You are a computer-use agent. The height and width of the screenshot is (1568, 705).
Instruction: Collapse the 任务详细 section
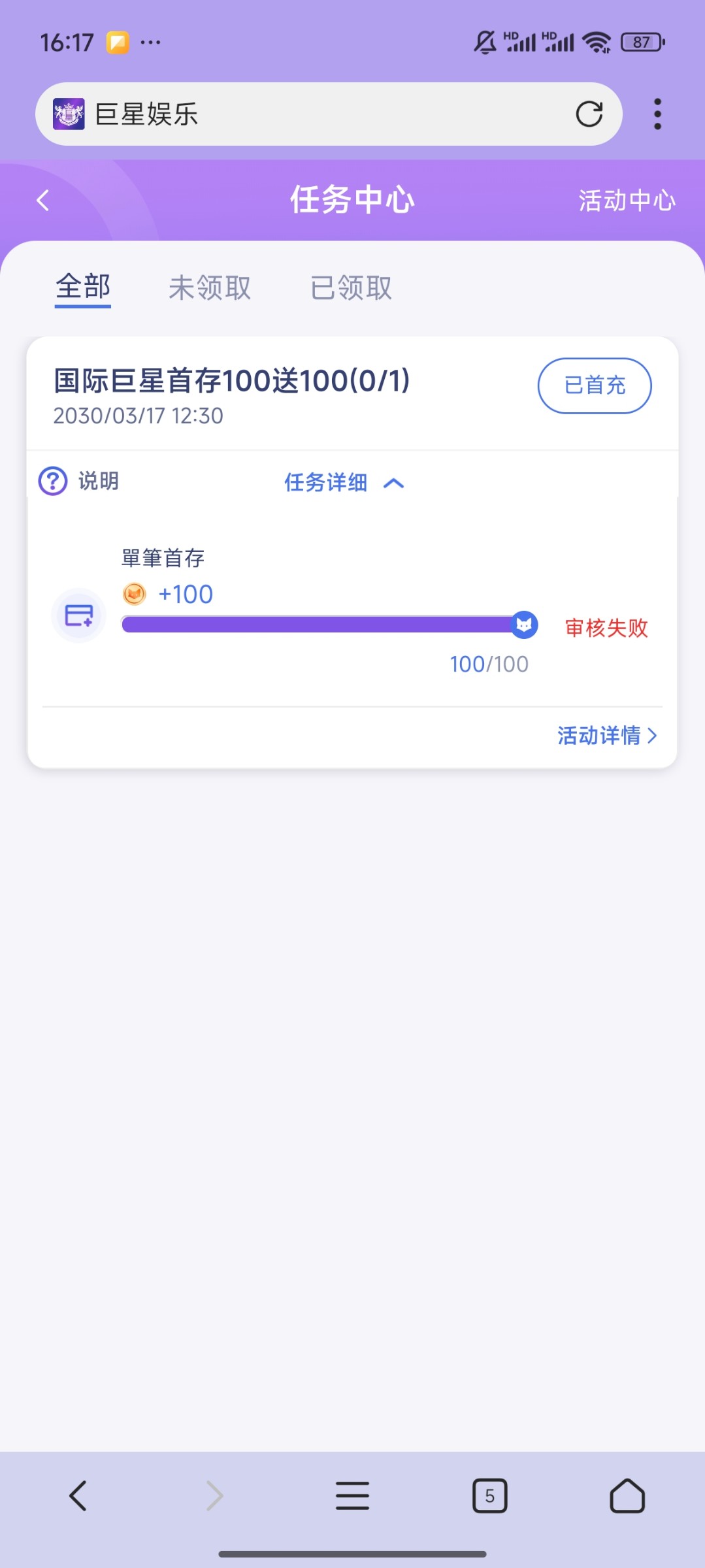344,483
